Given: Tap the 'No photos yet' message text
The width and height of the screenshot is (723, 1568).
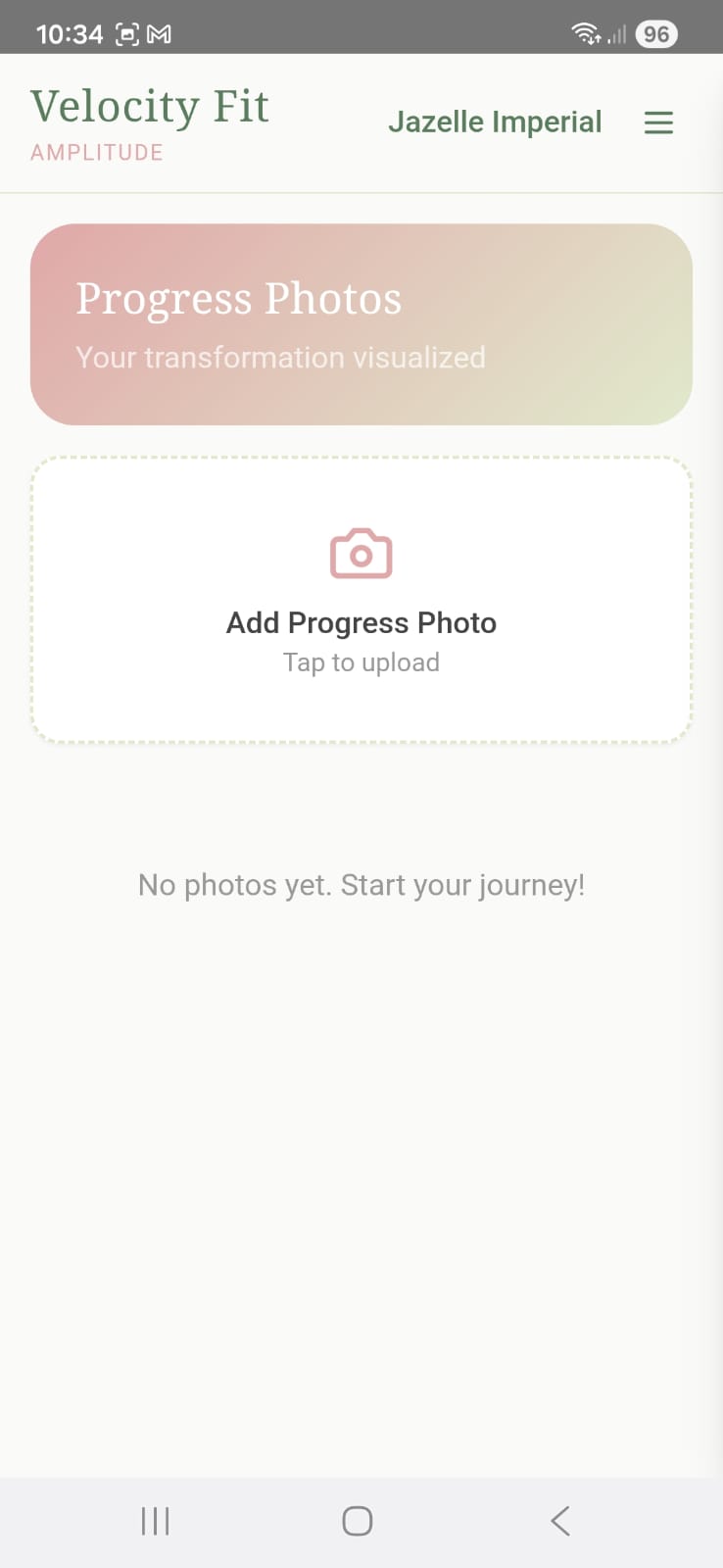Looking at the screenshot, I should tap(361, 885).
